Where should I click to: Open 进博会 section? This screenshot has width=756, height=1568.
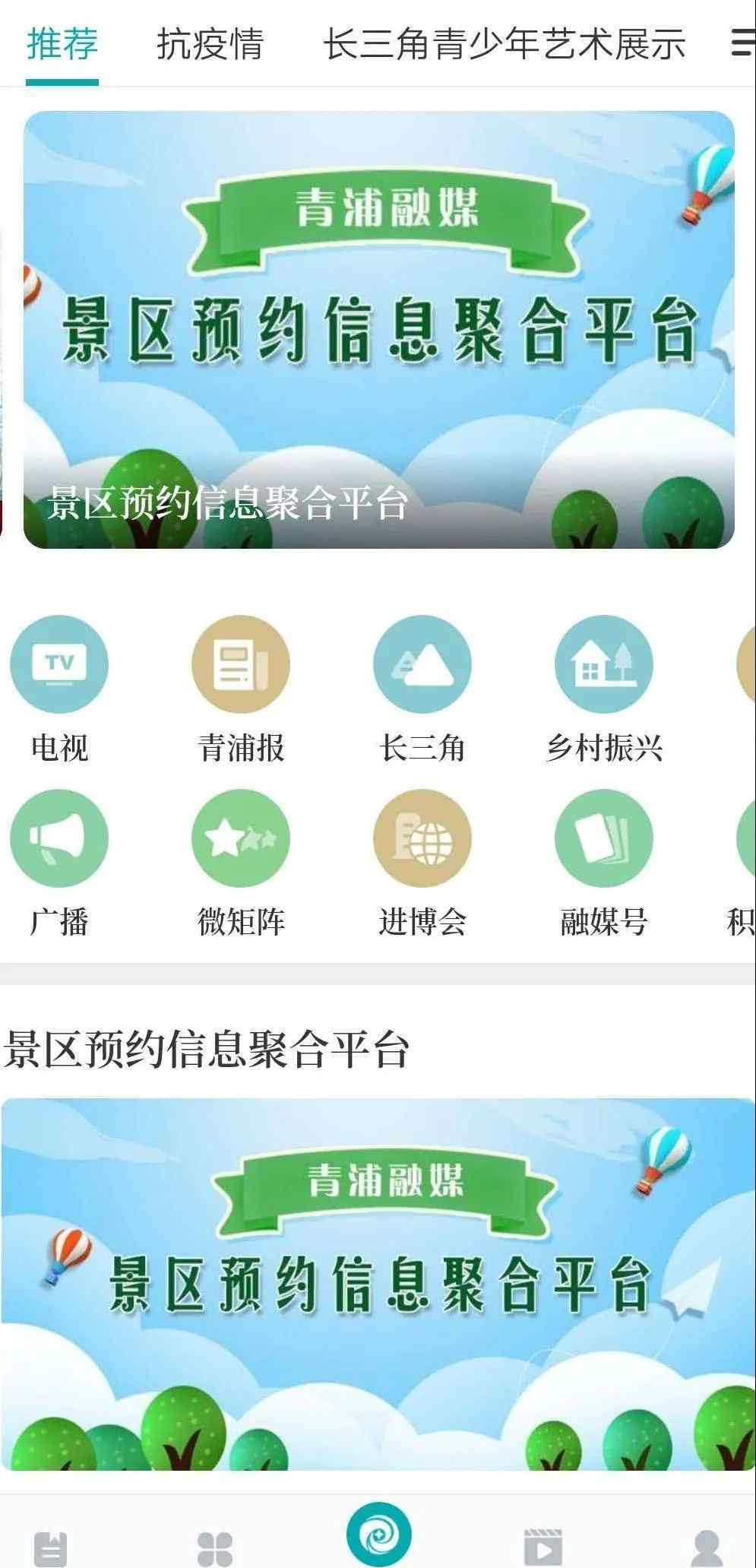point(422,863)
